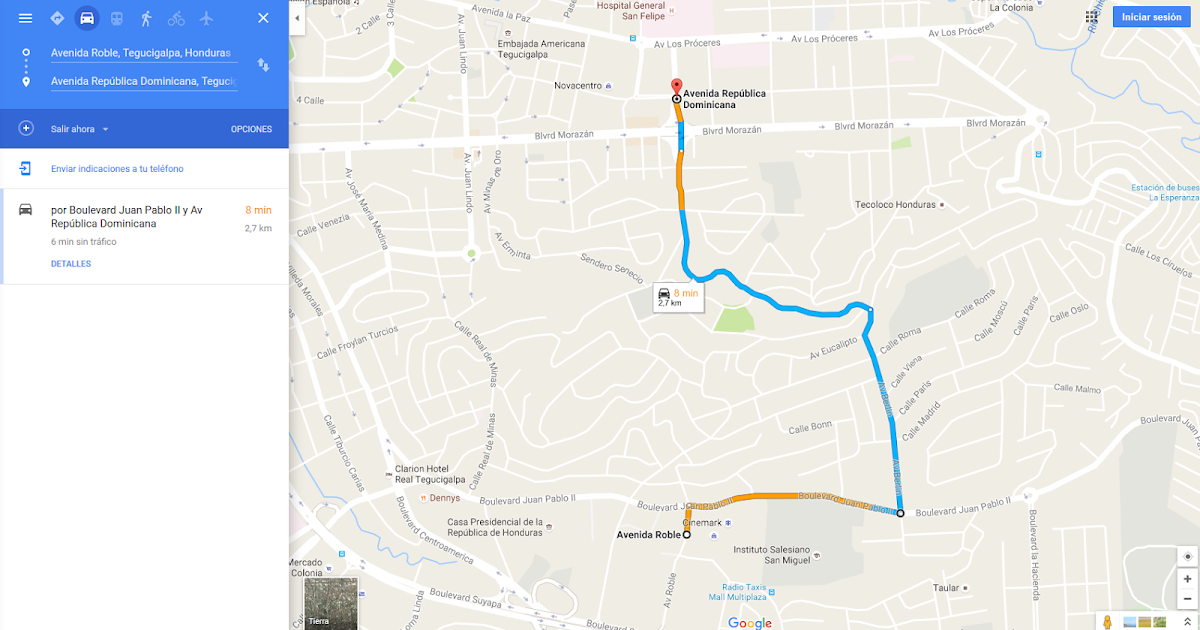Switch to Tierra satellite view
Viewport: 1200px width, 630px height.
pos(331,603)
